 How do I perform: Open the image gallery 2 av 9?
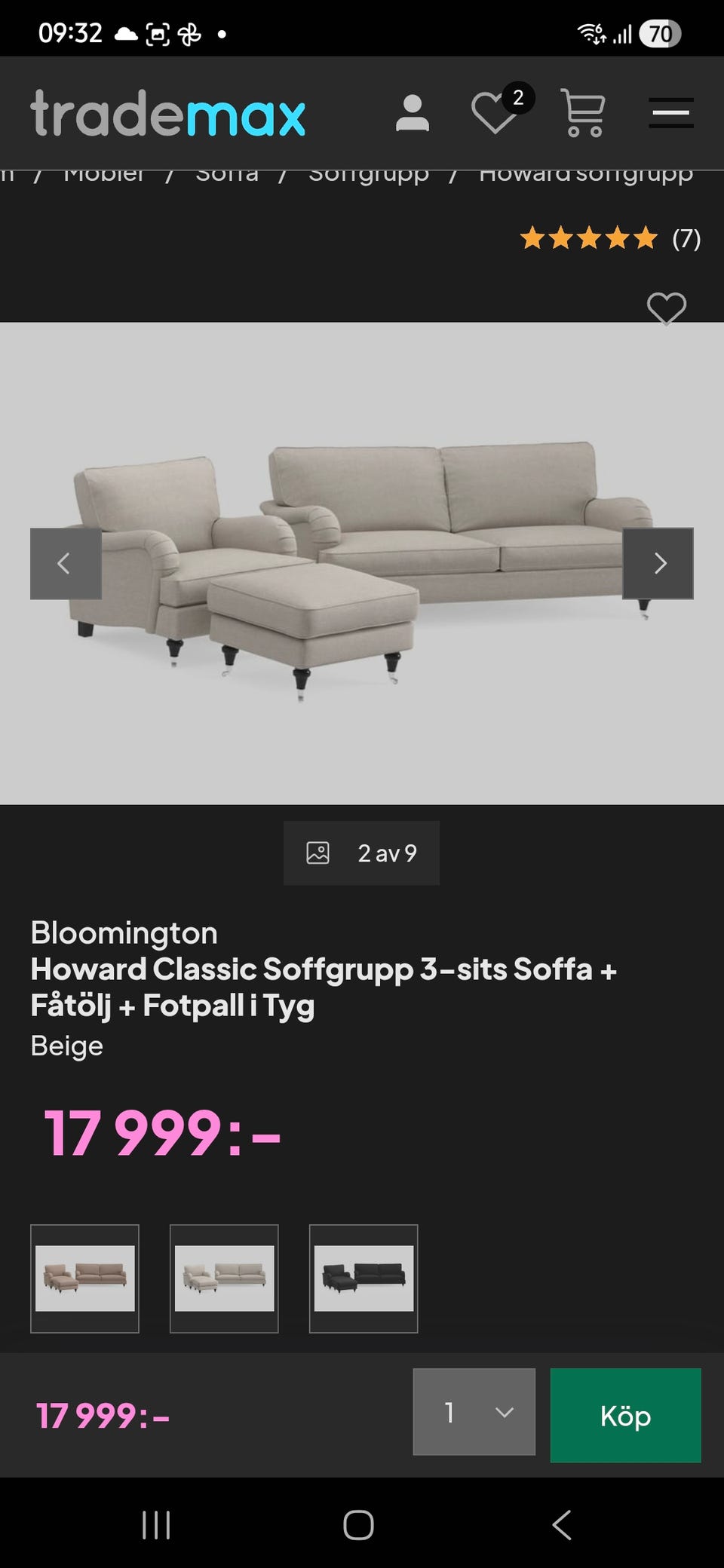coord(361,853)
